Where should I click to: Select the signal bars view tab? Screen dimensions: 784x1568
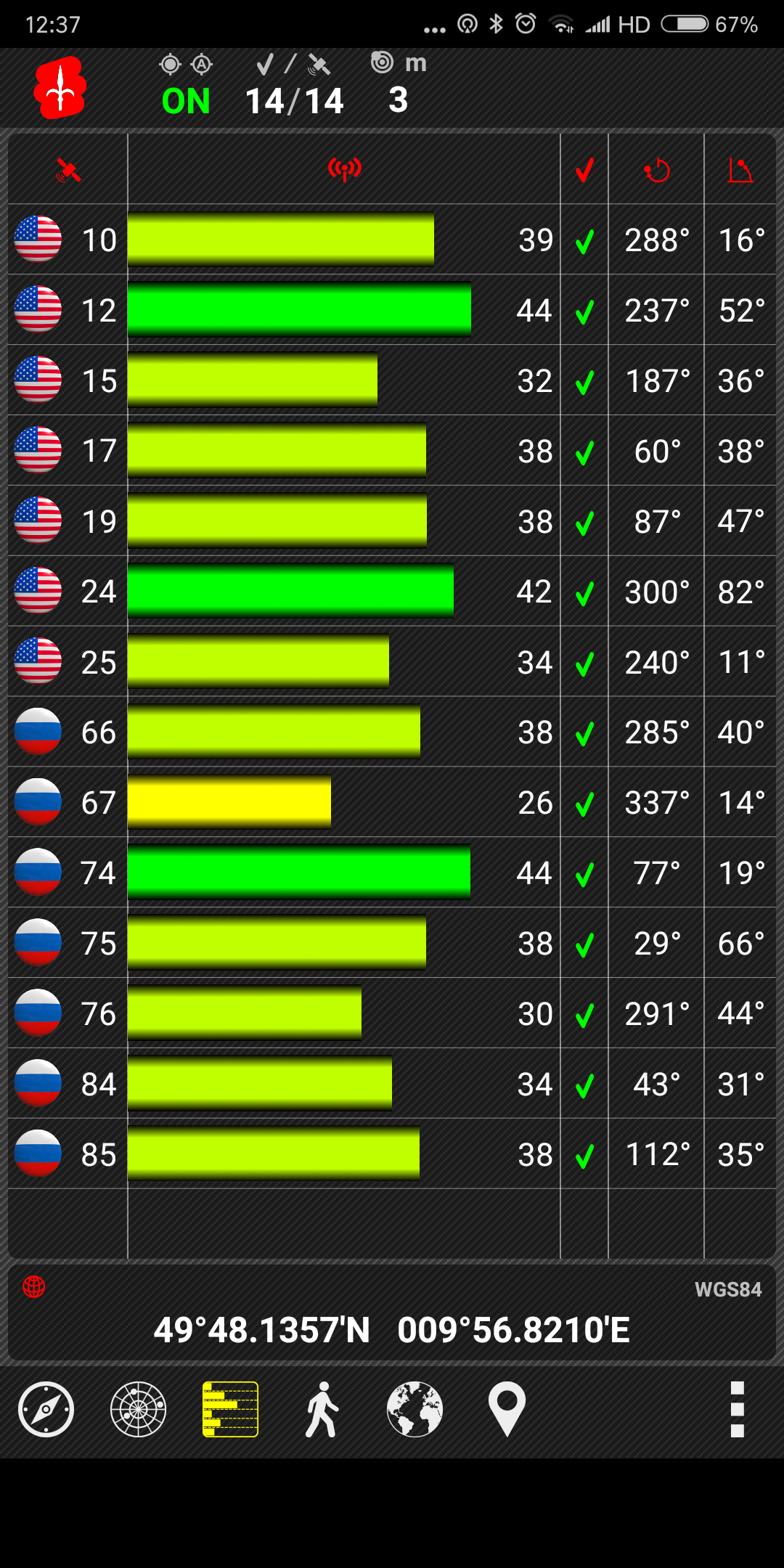point(230,1410)
